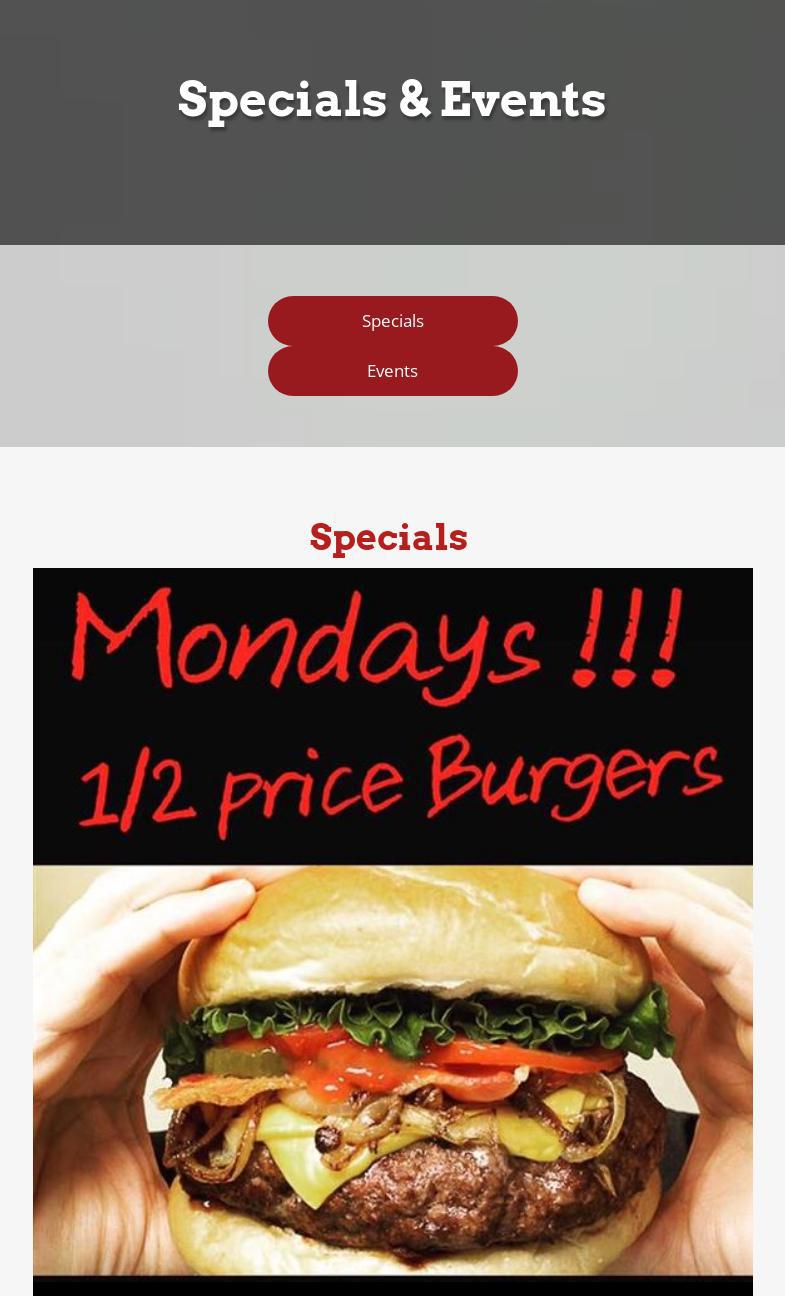Tap the Events button
The image size is (785, 1296).
[392, 371]
